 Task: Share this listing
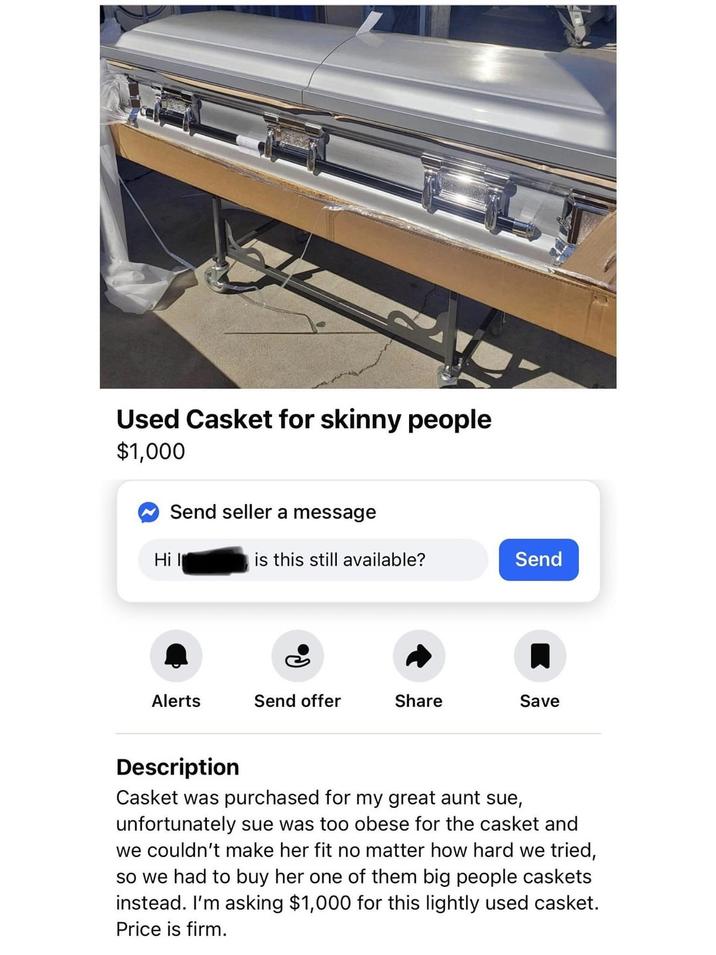(418, 656)
